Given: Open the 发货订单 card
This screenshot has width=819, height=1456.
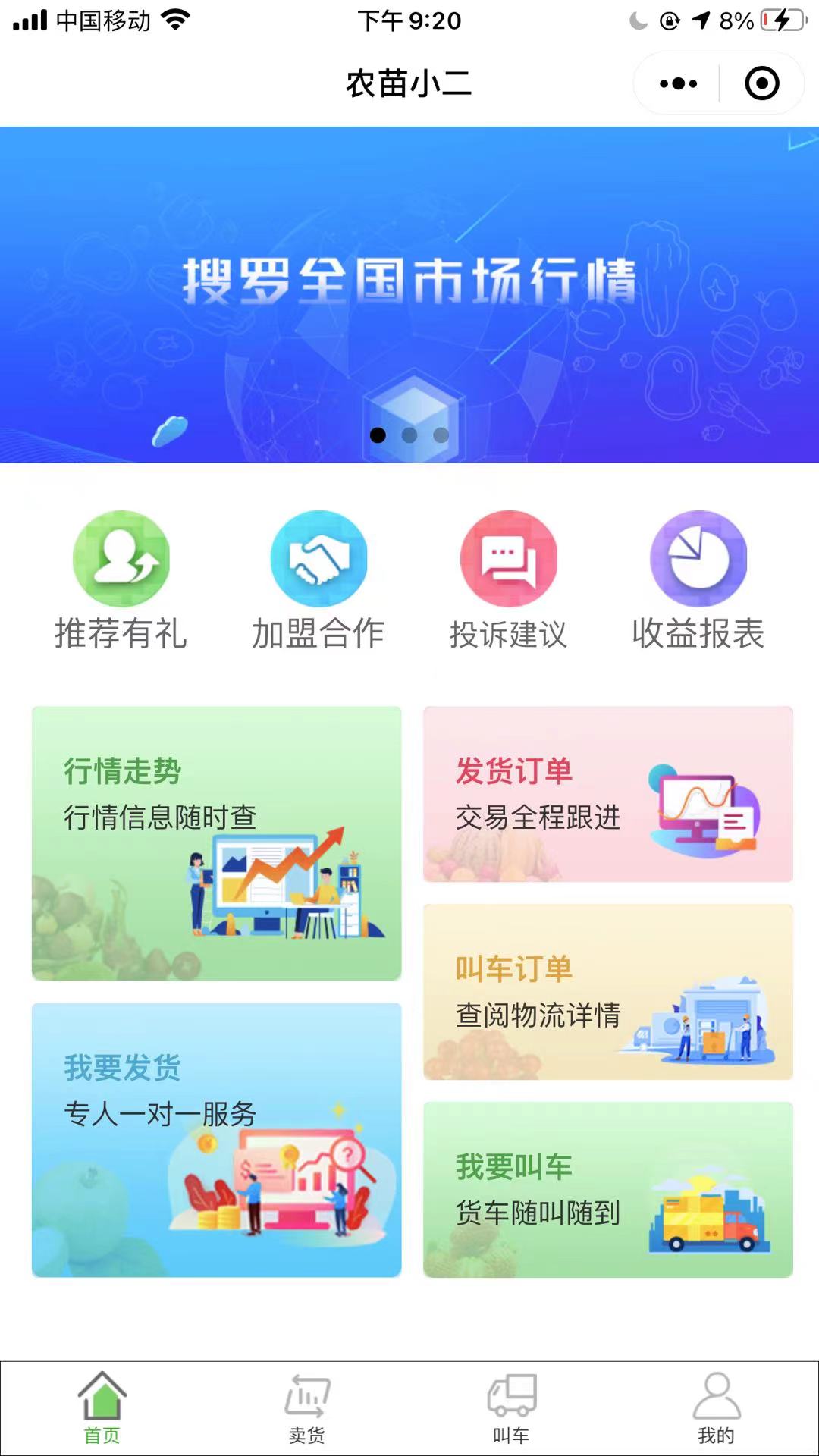Looking at the screenshot, I should click(x=608, y=794).
